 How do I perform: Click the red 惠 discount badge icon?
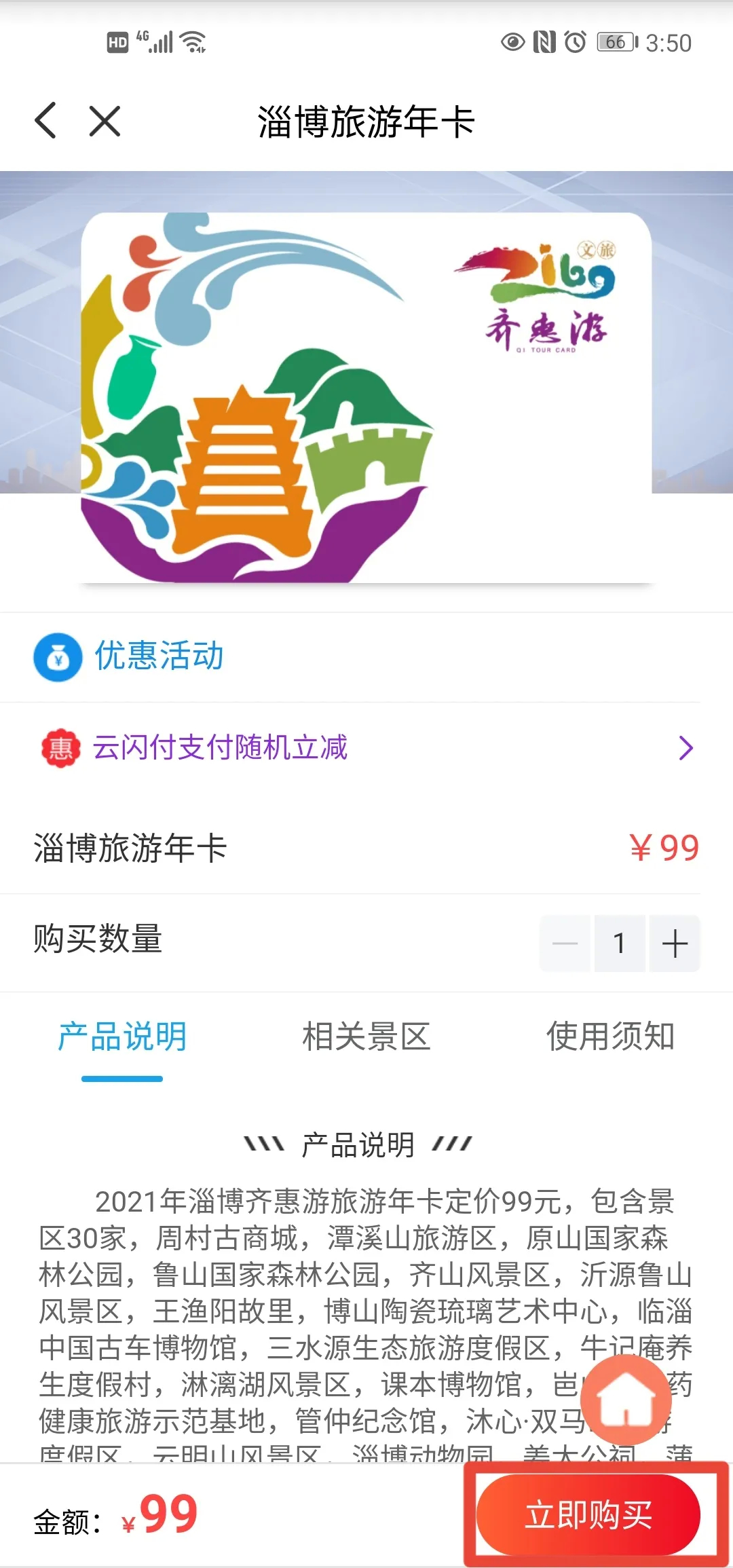(x=58, y=749)
